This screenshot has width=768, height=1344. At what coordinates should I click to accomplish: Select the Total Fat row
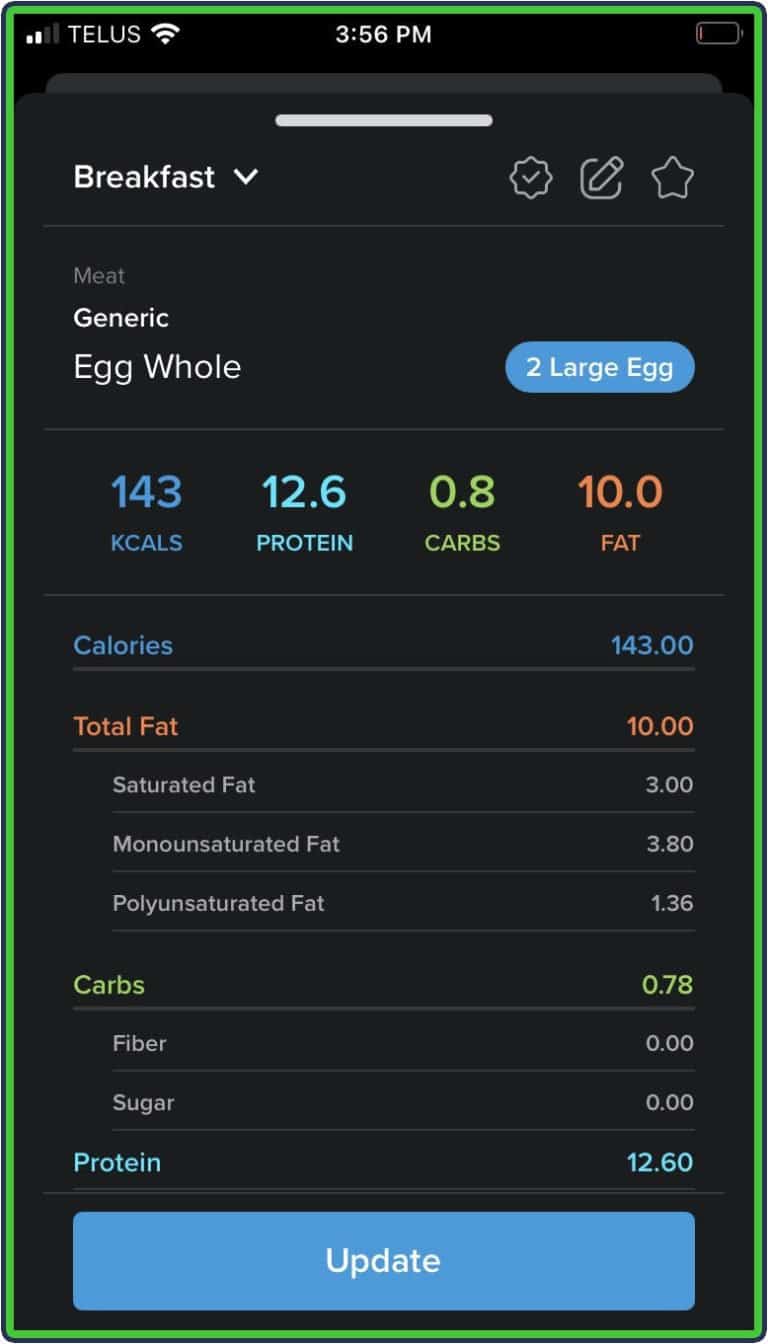tap(383, 726)
